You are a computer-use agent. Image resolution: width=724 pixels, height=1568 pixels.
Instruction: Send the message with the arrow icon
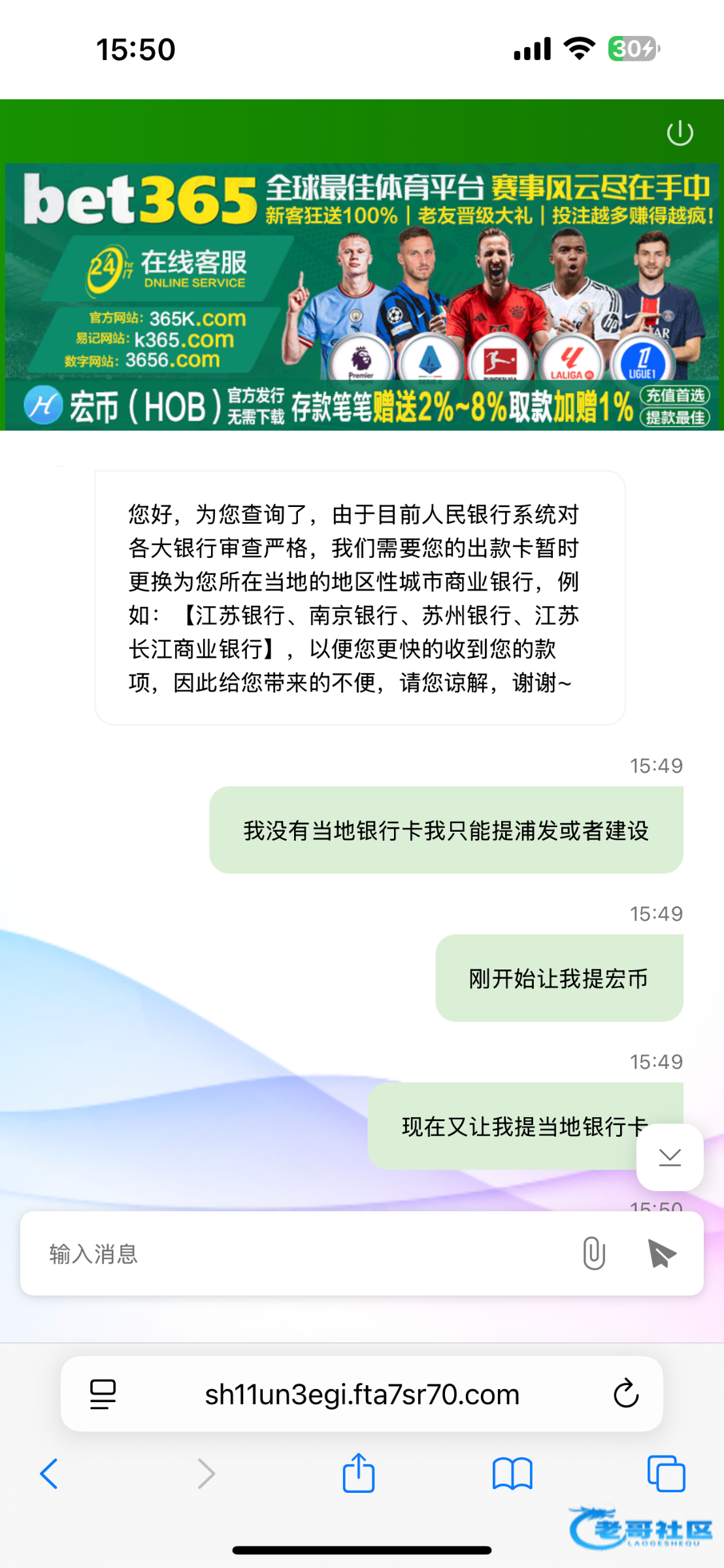pyautogui.click(x=661, y=1253)
